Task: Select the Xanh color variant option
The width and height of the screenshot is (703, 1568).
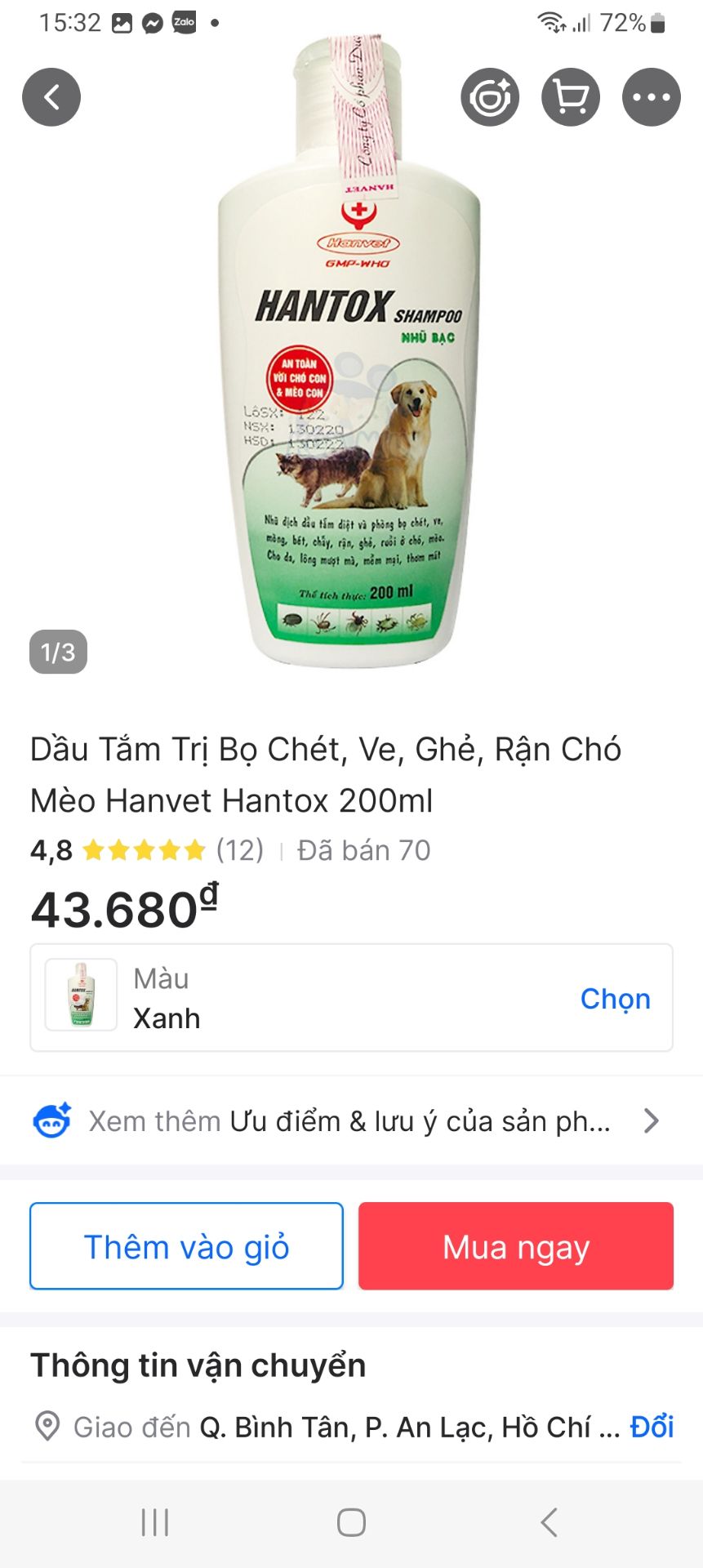Action: point(80,996)
